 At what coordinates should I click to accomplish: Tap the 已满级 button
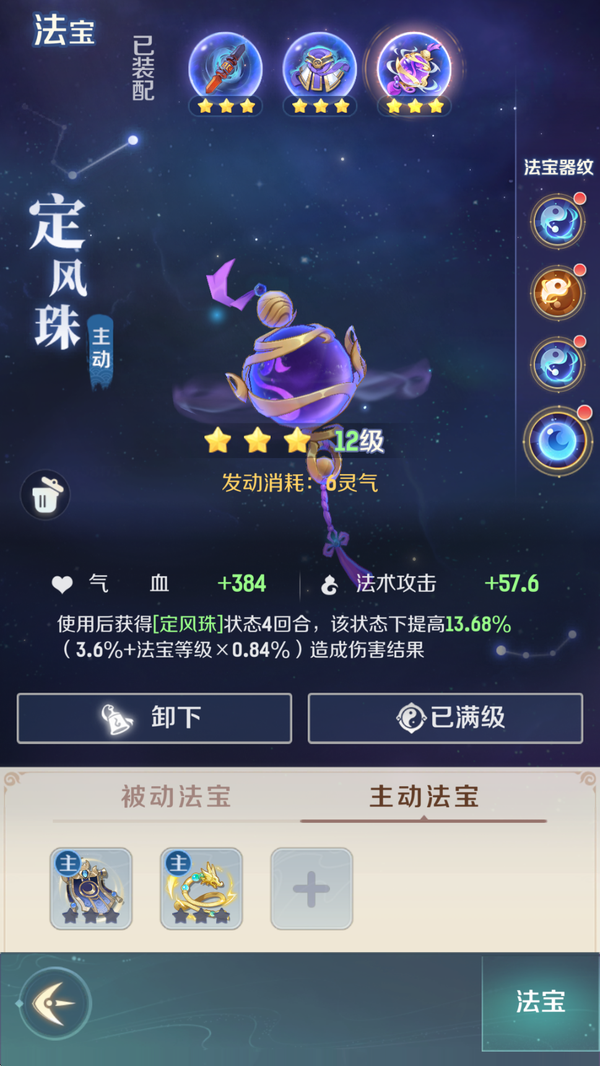(445, 717)
